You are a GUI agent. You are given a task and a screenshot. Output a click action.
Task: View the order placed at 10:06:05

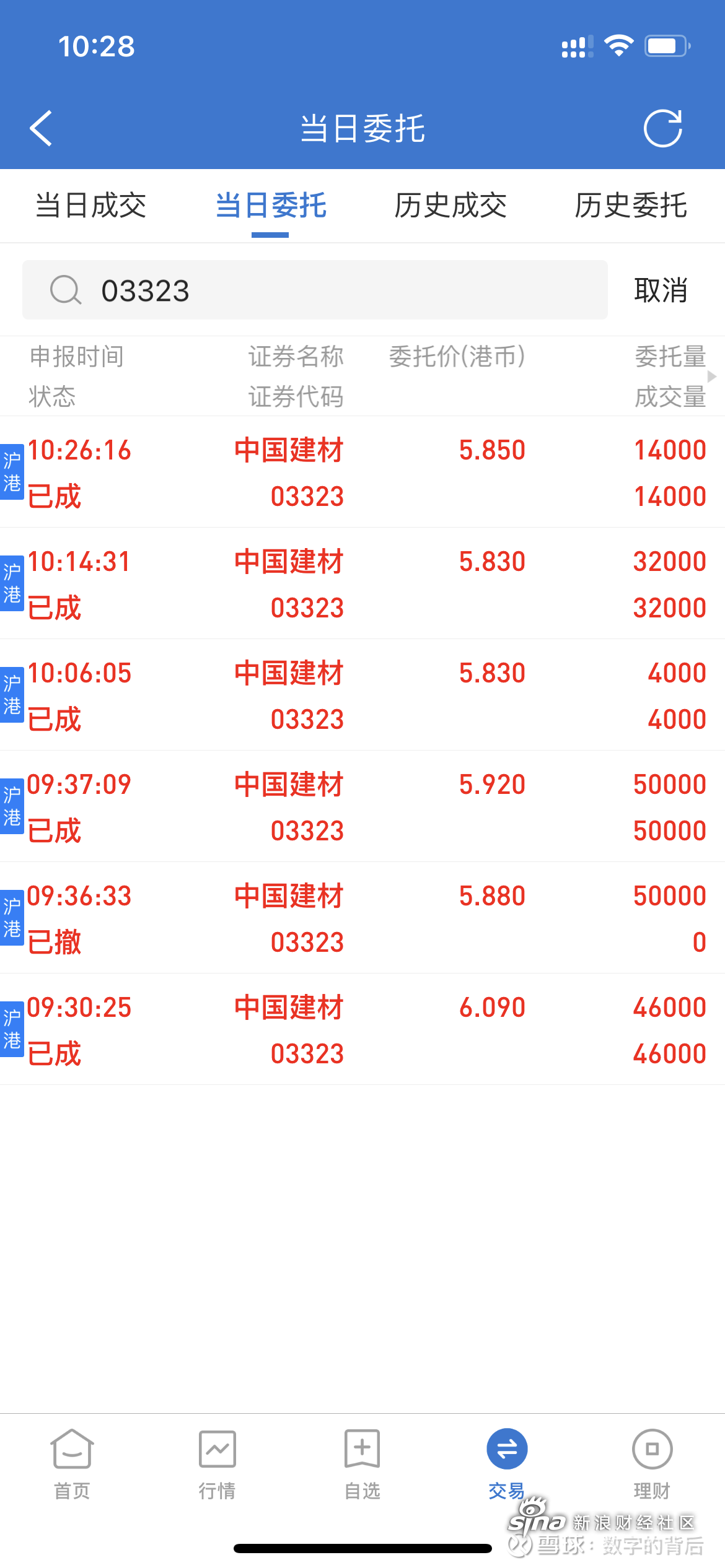pyautogui.click(x=362, y=695)
